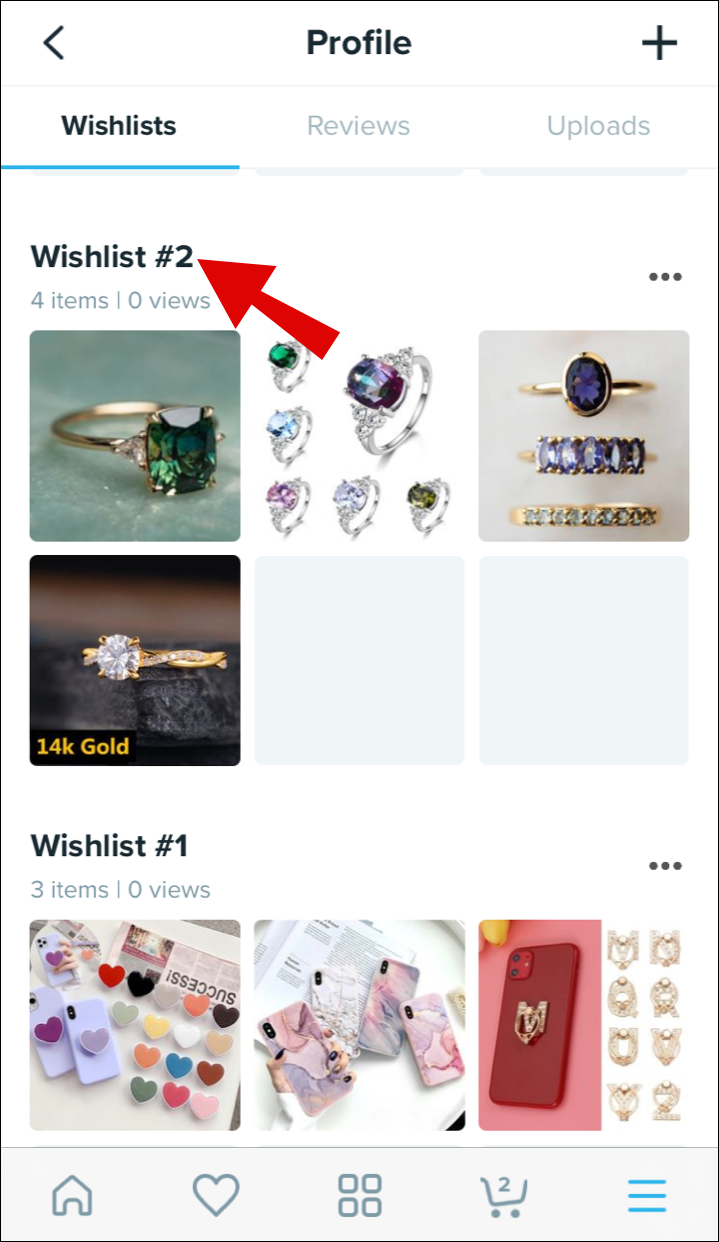
Task: View the multicolor gemstone rings item
Action: pos(359,436)
